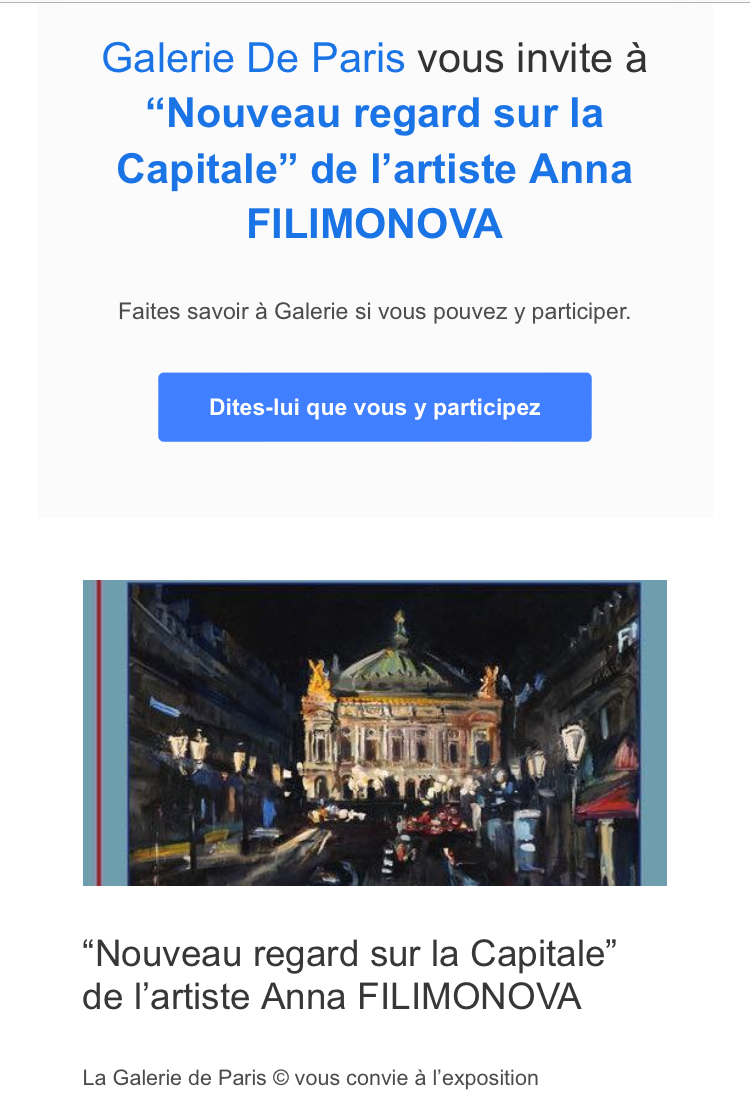Image resolution: width=750 pixels, height=1094 pixels.
Task: Open the blue "Nouveau regard sur la Capitale" event link
Action: pos(375,169)
